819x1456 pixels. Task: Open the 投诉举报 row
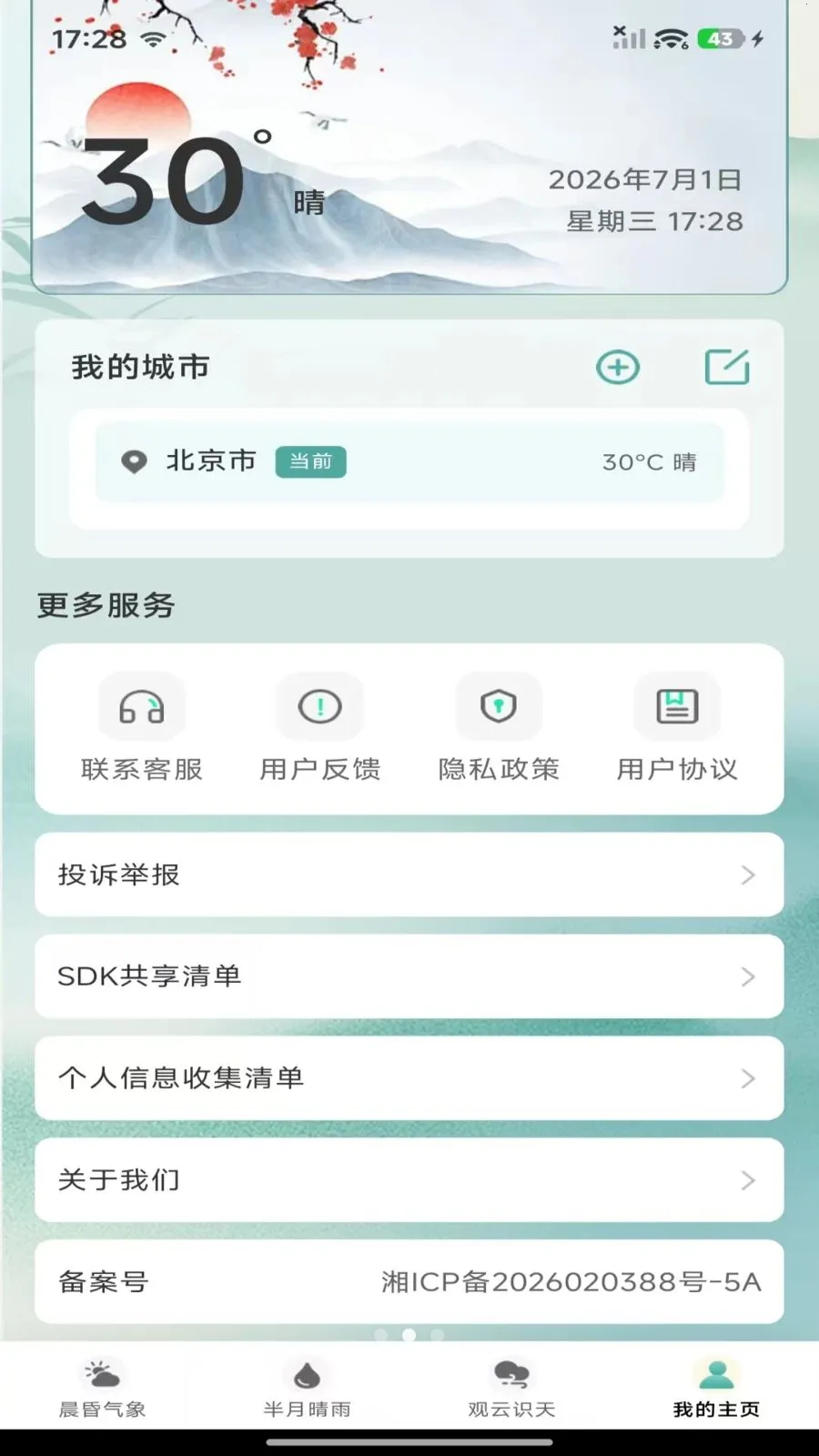(x=409, y=875)
